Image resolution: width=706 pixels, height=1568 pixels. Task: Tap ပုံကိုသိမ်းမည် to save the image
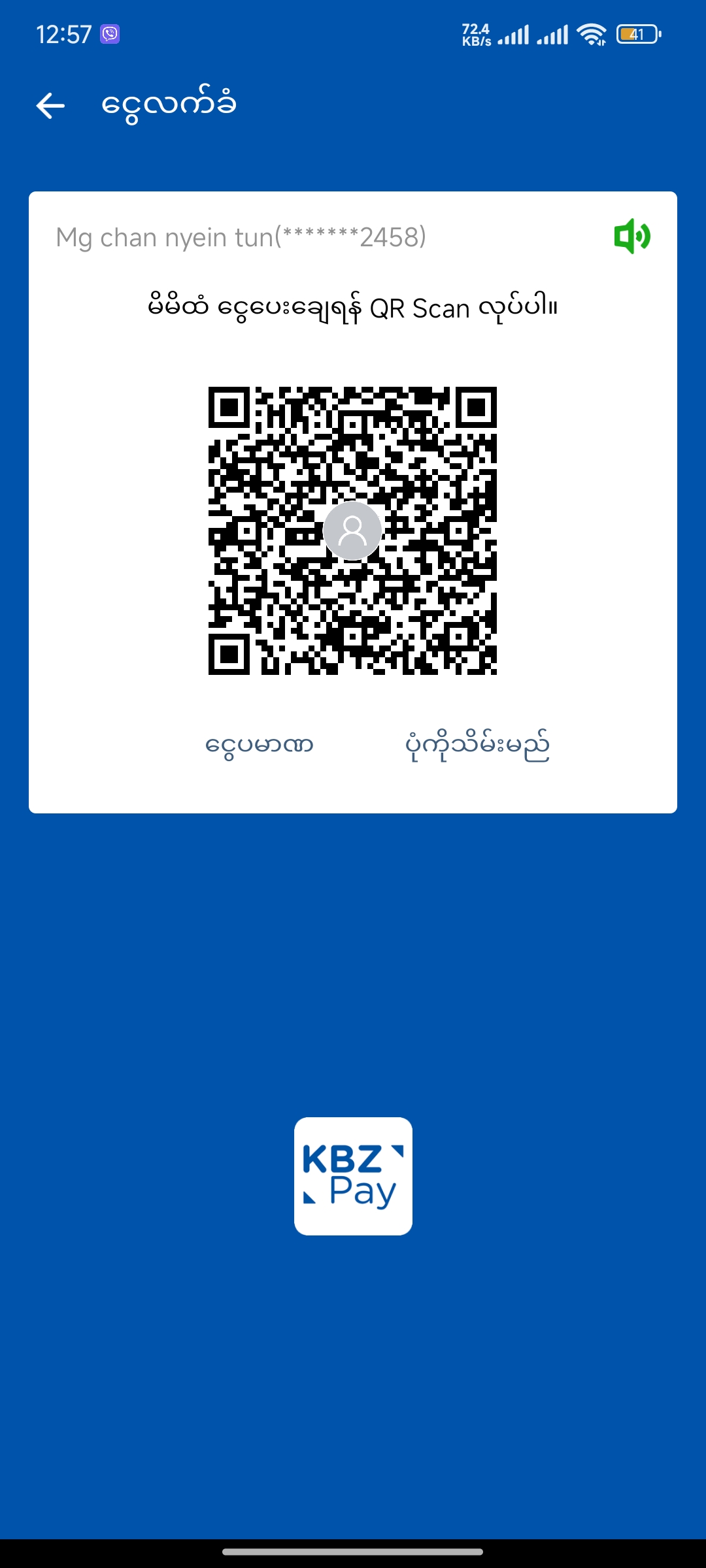click(x=477, y=745)
